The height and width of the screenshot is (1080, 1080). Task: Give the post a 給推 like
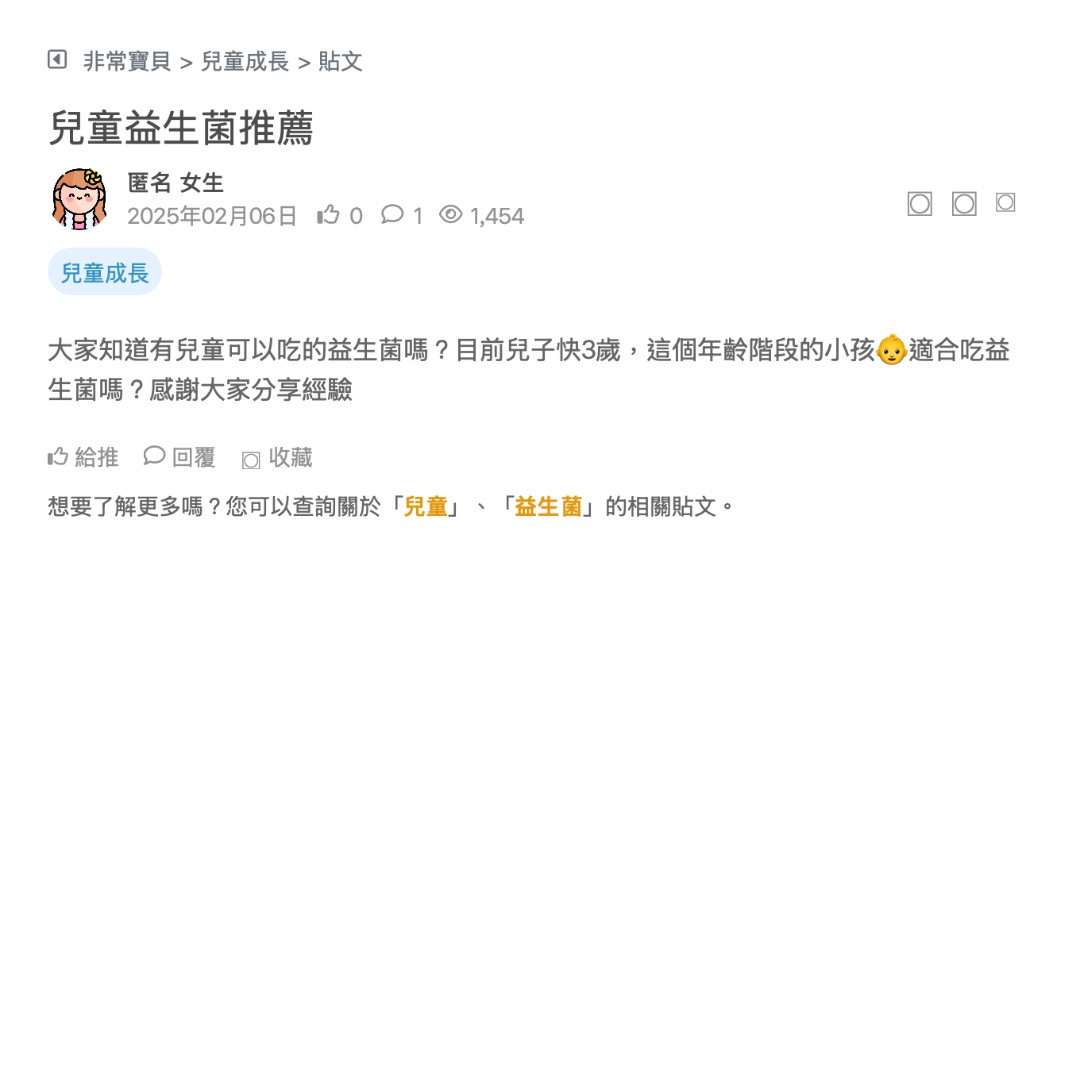coord(84,458)
